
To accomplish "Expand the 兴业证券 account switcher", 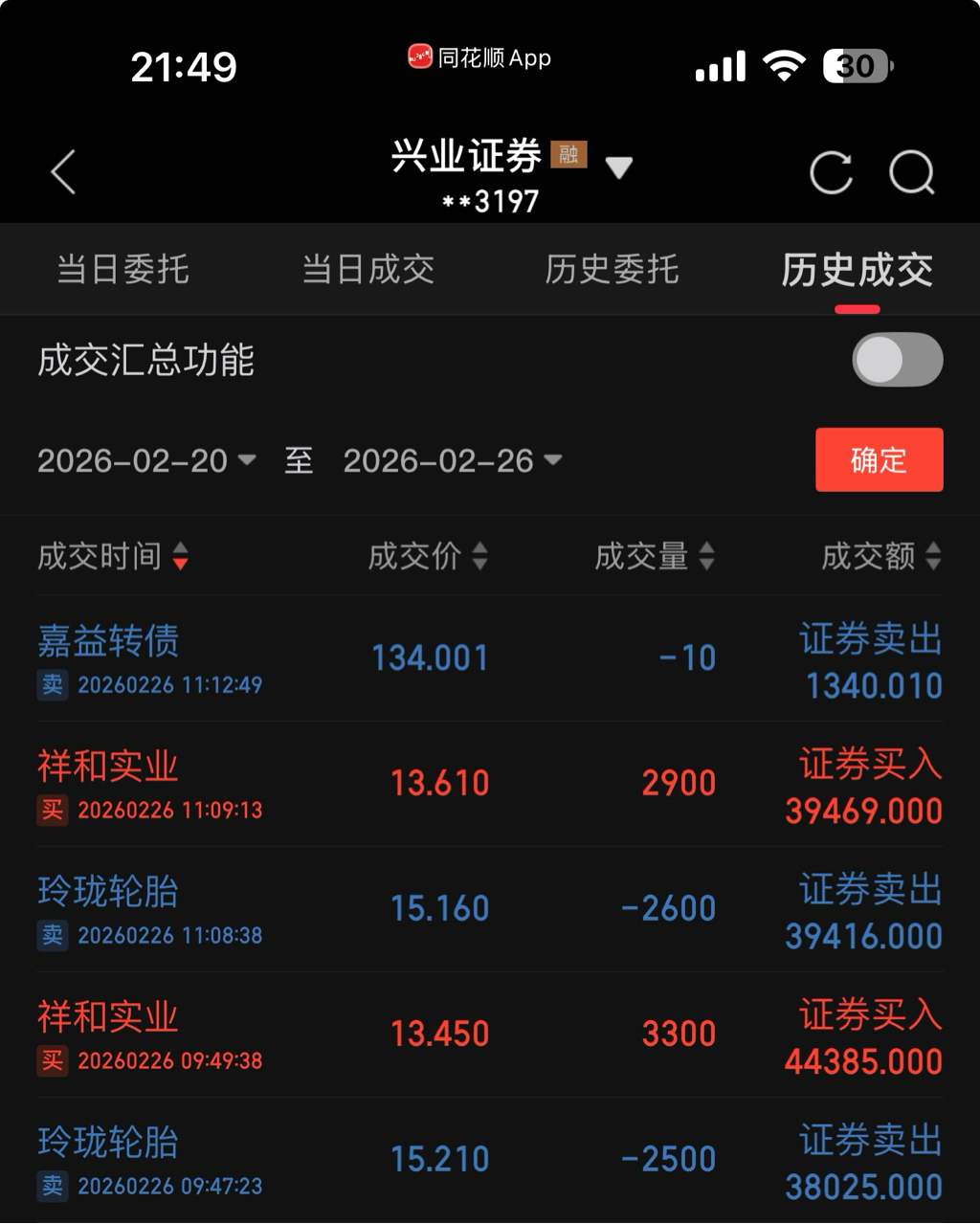I will 618,168.
